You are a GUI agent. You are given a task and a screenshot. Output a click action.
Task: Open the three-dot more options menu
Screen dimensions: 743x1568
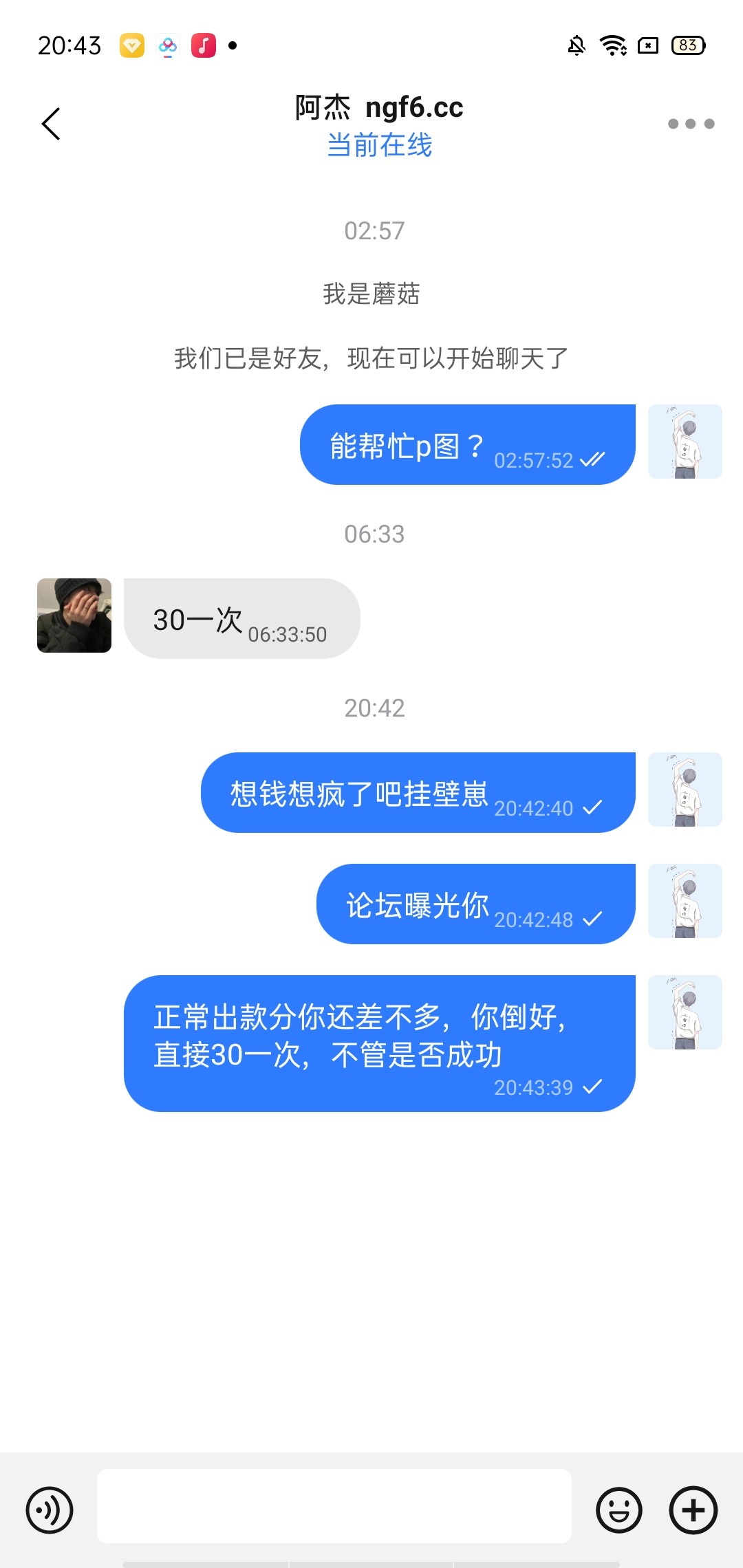click(x=691, y=124)
